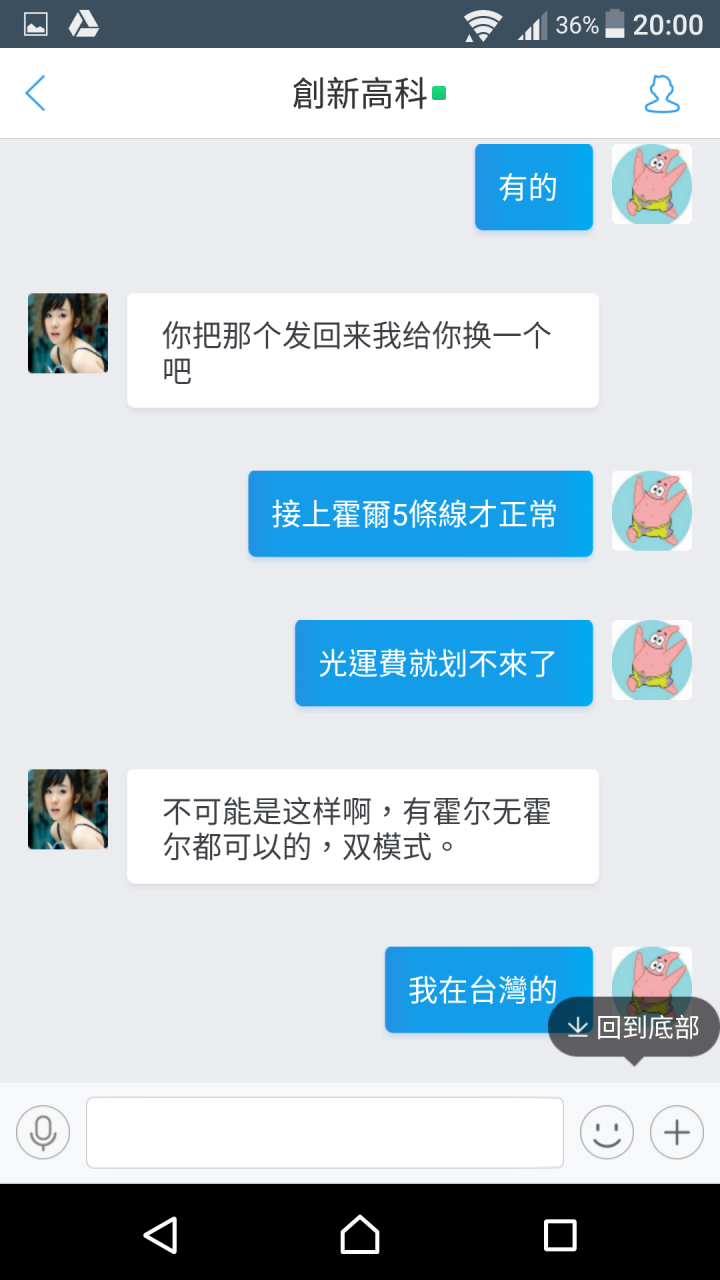Open the contact profile icon
720x1280 pixels.
pyautogui.click(x=661, y=94)
